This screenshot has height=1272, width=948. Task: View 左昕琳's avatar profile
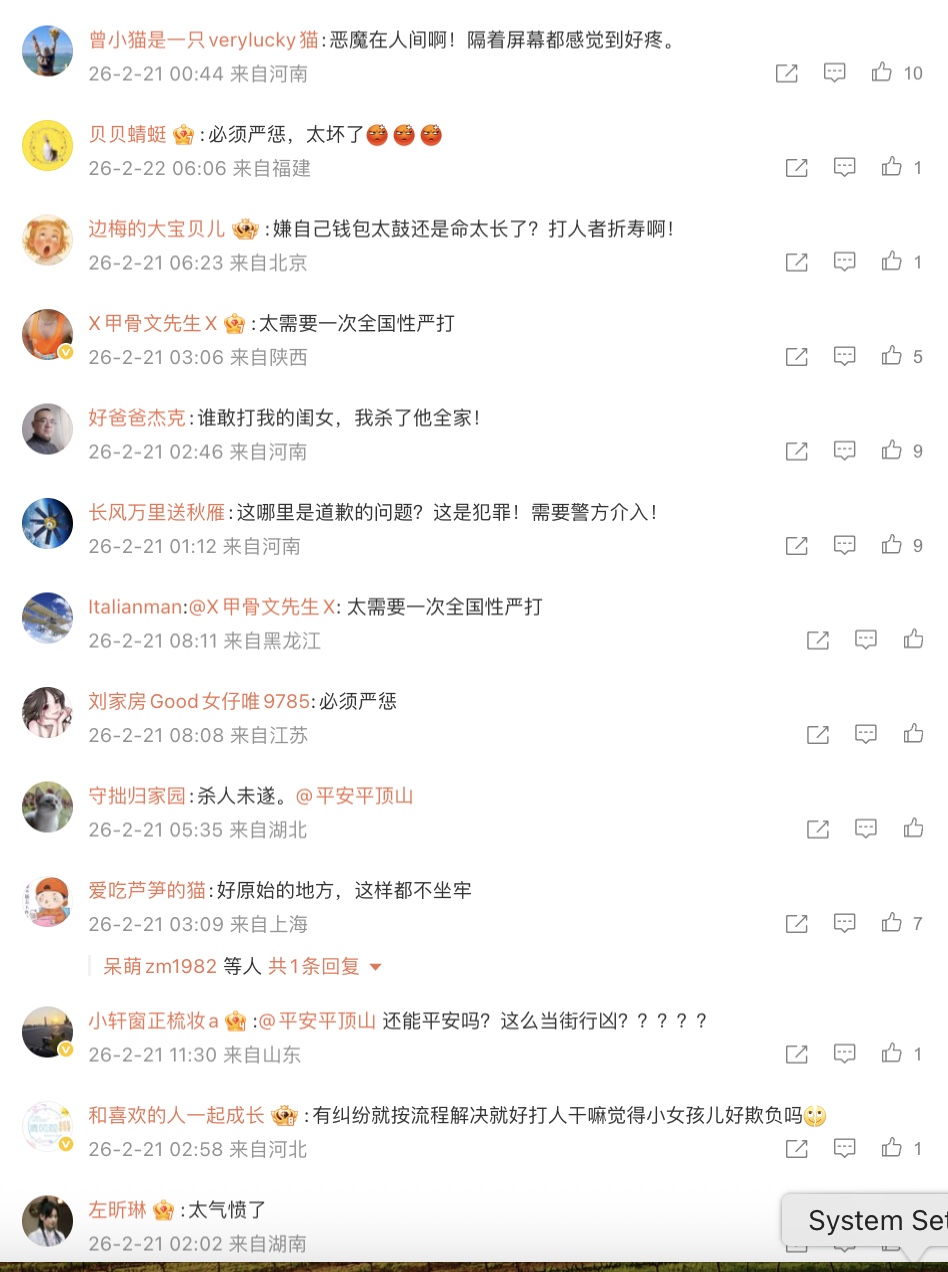click(48, 1220)
